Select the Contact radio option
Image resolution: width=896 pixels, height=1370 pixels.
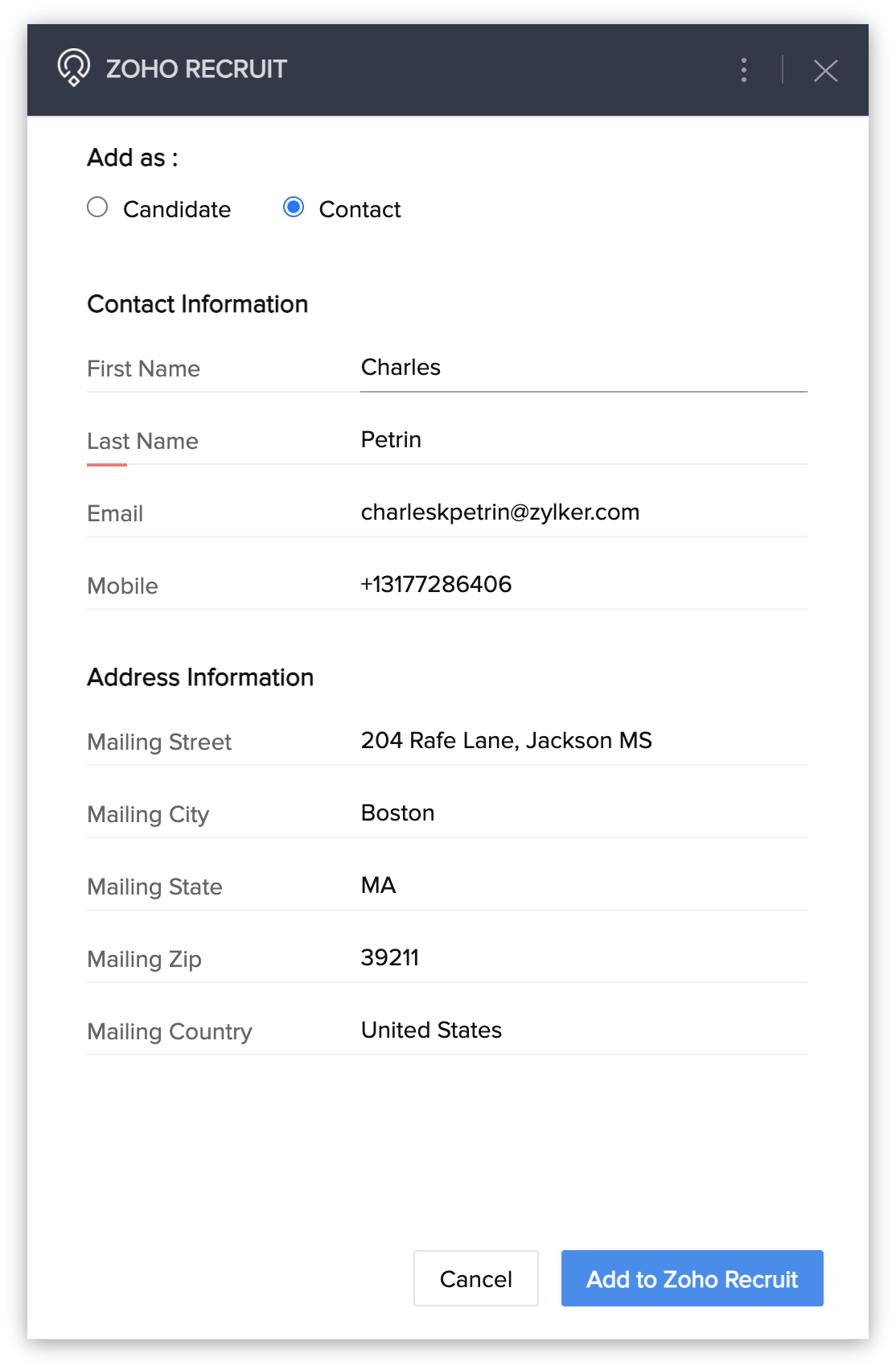pyautogui.click(x=294, y=208)
